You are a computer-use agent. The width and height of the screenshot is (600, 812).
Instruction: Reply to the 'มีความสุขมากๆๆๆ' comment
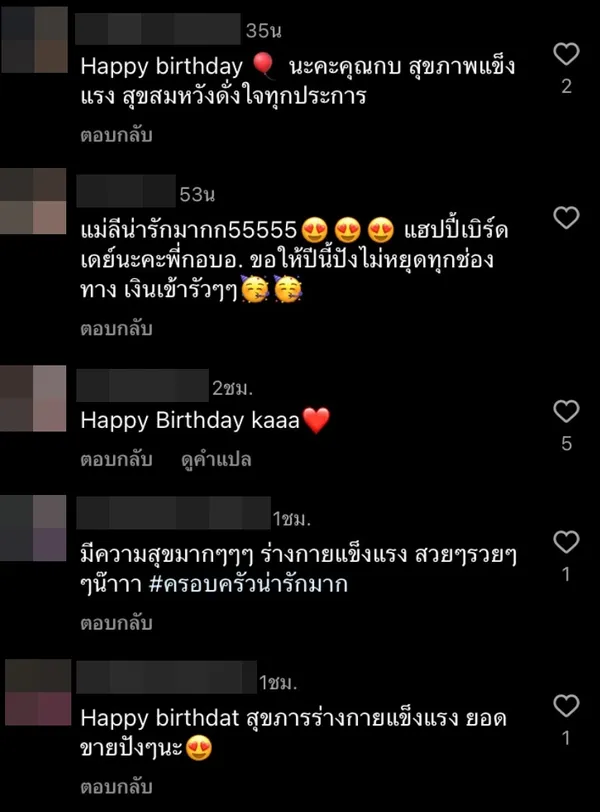pos(116,623)
